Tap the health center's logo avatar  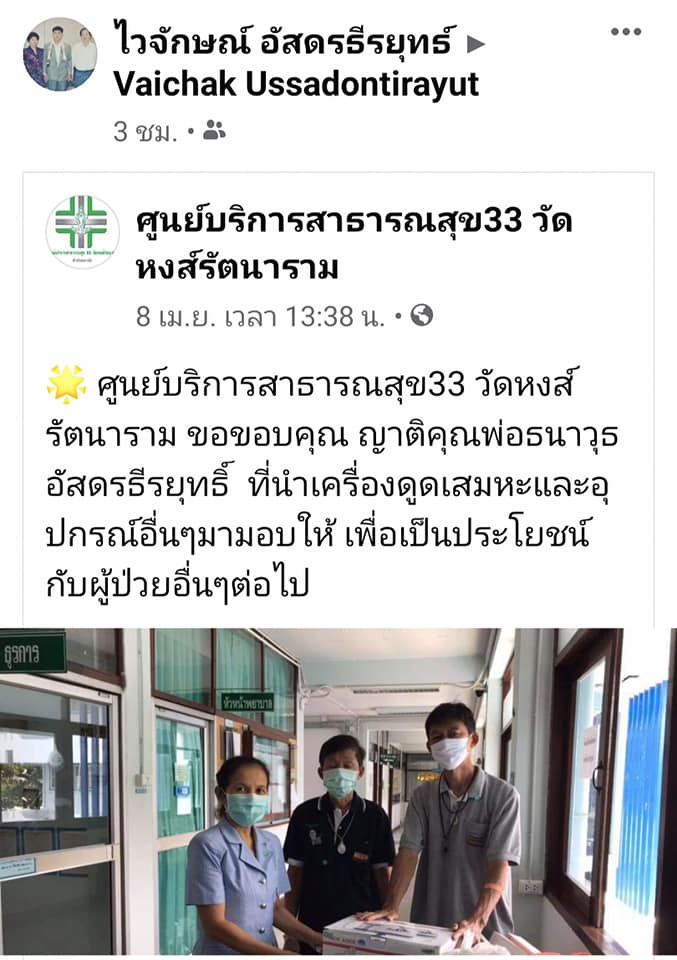click(82, 231)
